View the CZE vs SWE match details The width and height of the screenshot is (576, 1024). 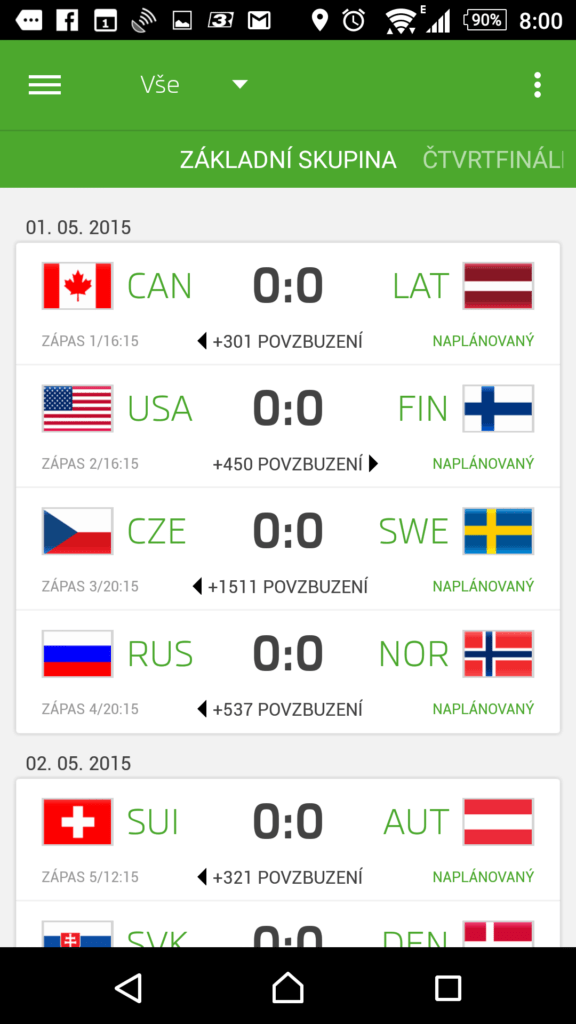(x=288, y=549)
